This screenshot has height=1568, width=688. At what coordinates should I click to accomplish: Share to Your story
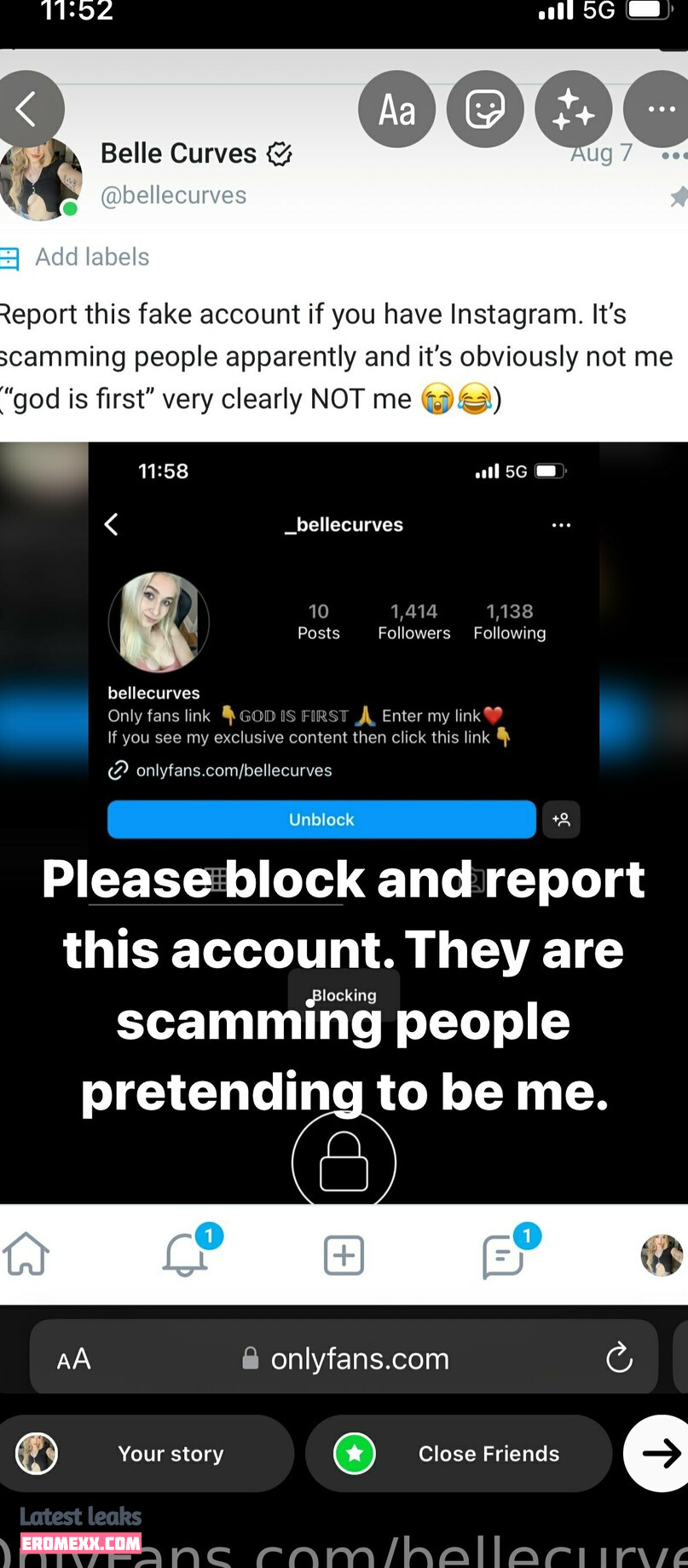coord(147,1453)
